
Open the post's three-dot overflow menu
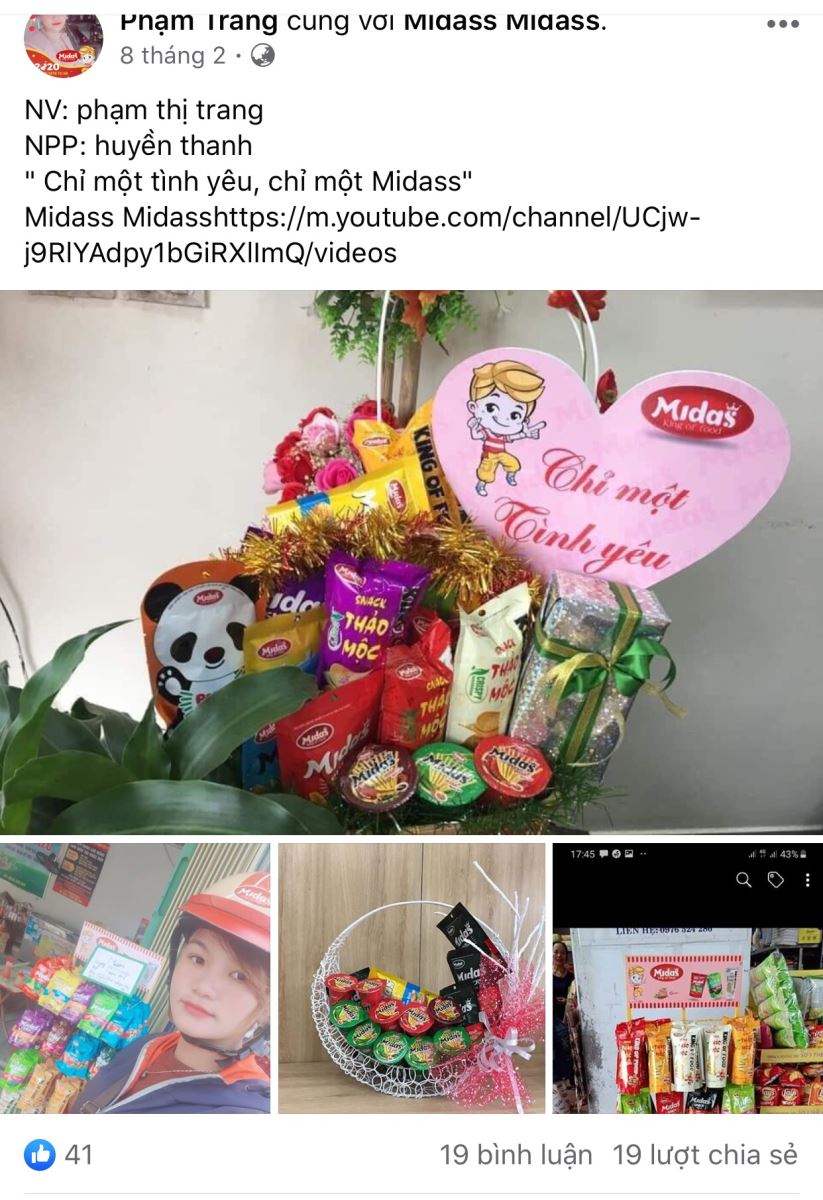point(782,24)
